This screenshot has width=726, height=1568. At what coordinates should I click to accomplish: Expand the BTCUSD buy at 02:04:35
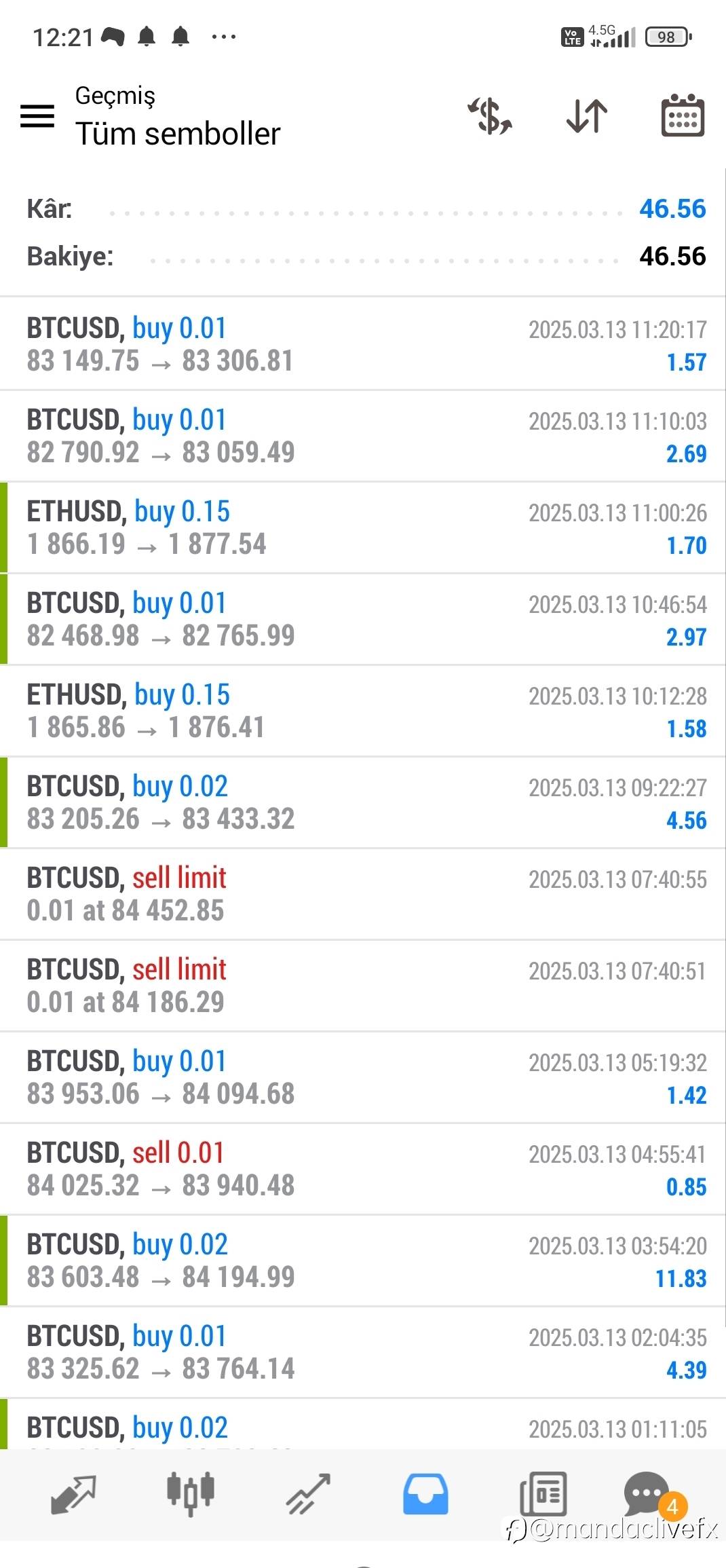tap(363, 1352)
